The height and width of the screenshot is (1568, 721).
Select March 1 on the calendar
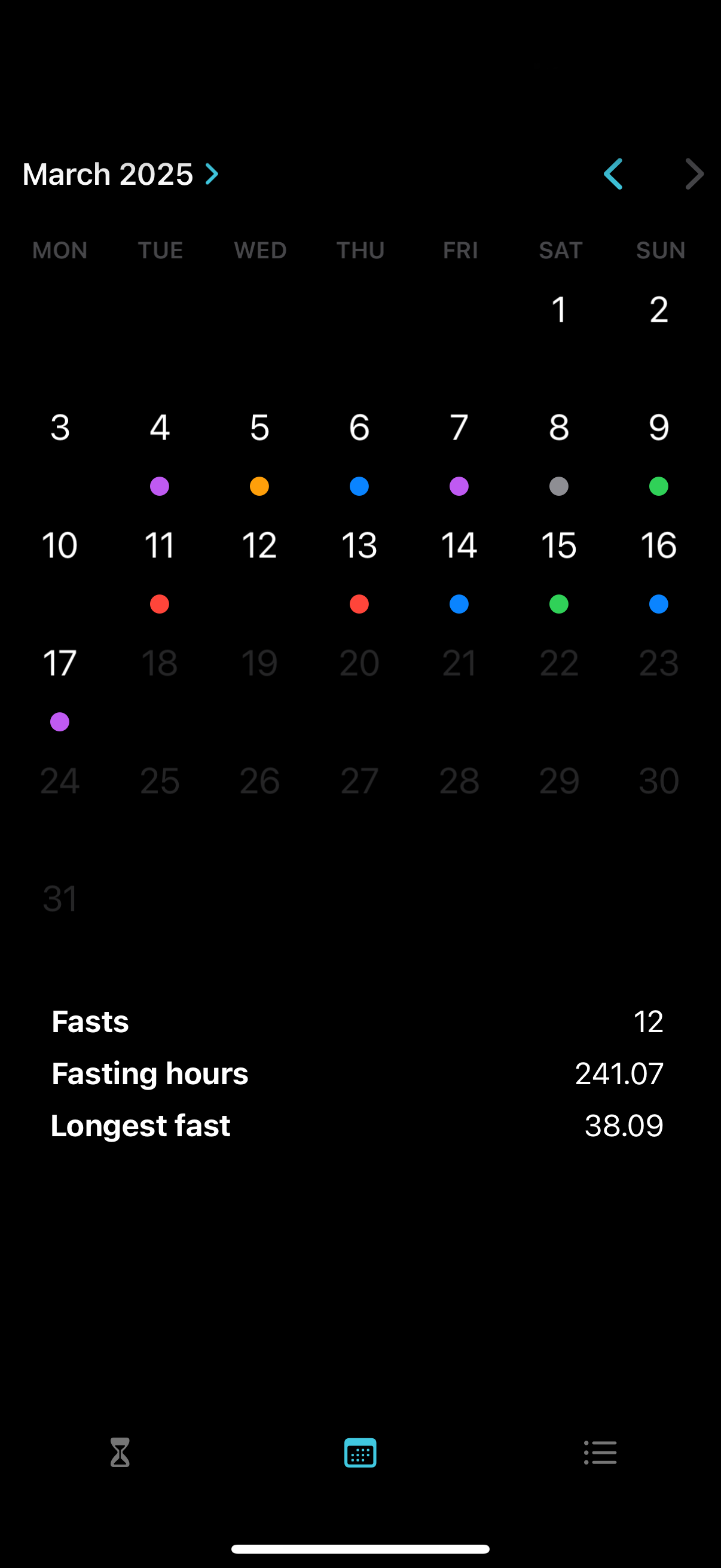(x=558, y=310)
